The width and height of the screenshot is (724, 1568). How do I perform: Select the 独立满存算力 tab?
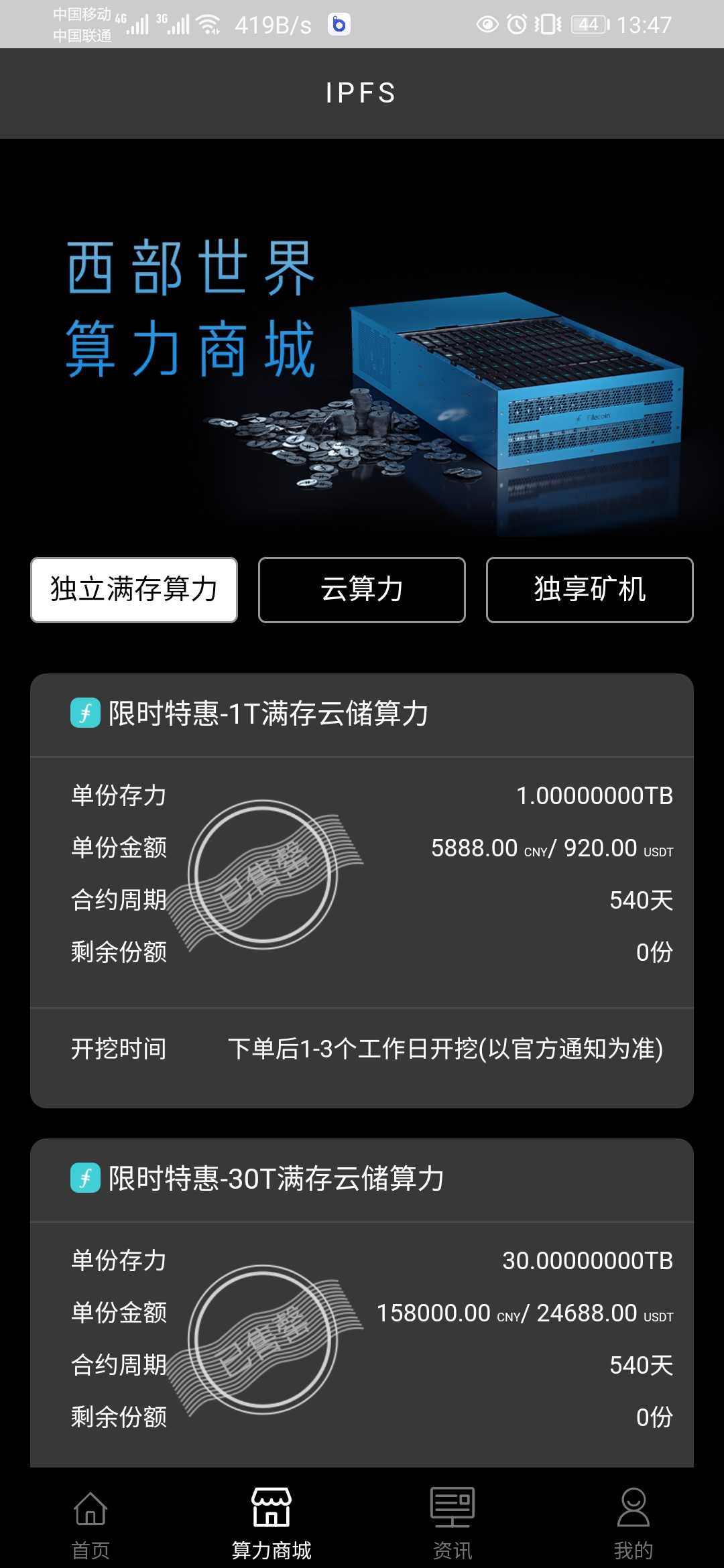(x=134, y=590)
